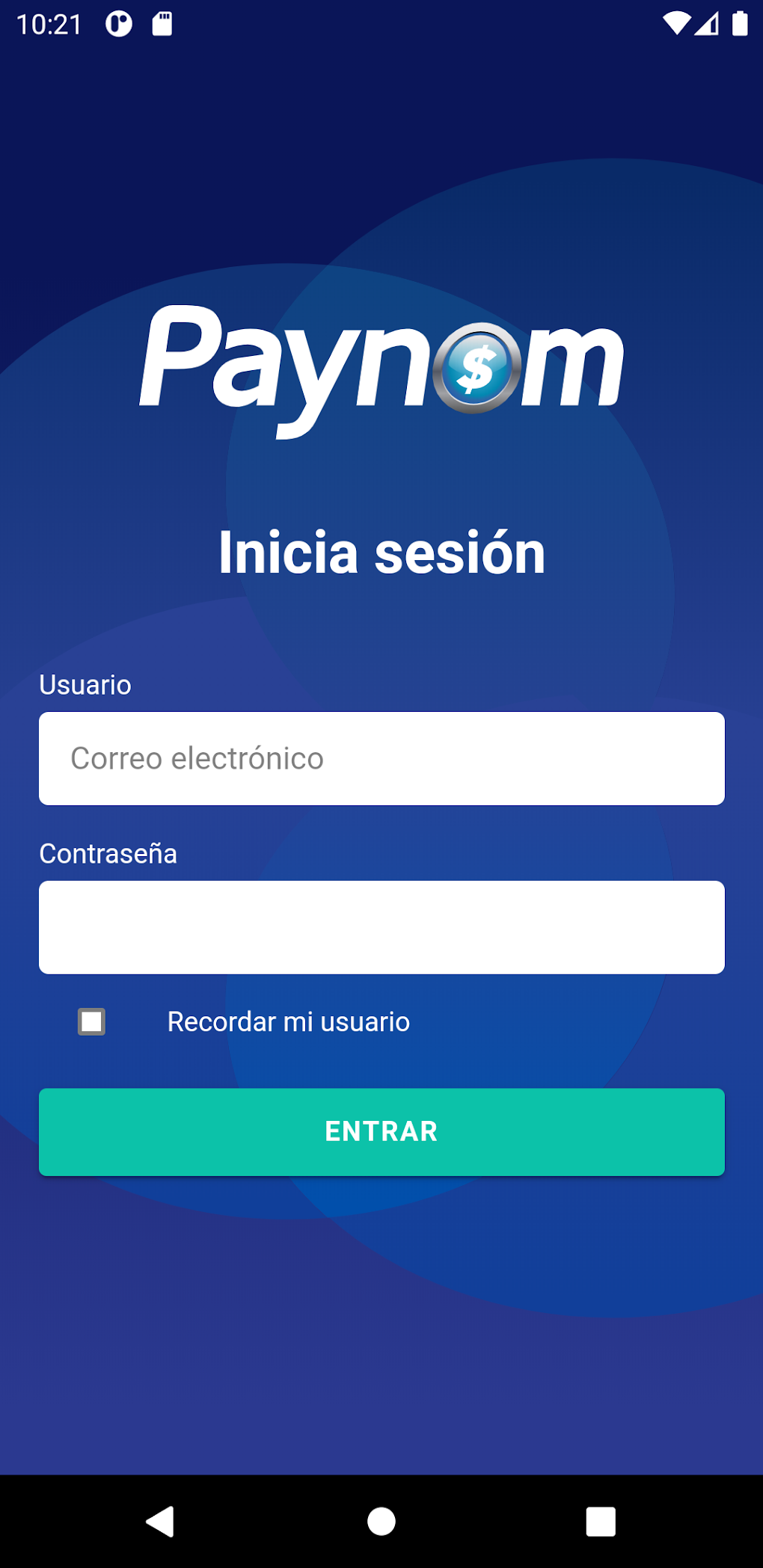Click the Contraseña label text
763x1568 pixels.
click(108, 852)
